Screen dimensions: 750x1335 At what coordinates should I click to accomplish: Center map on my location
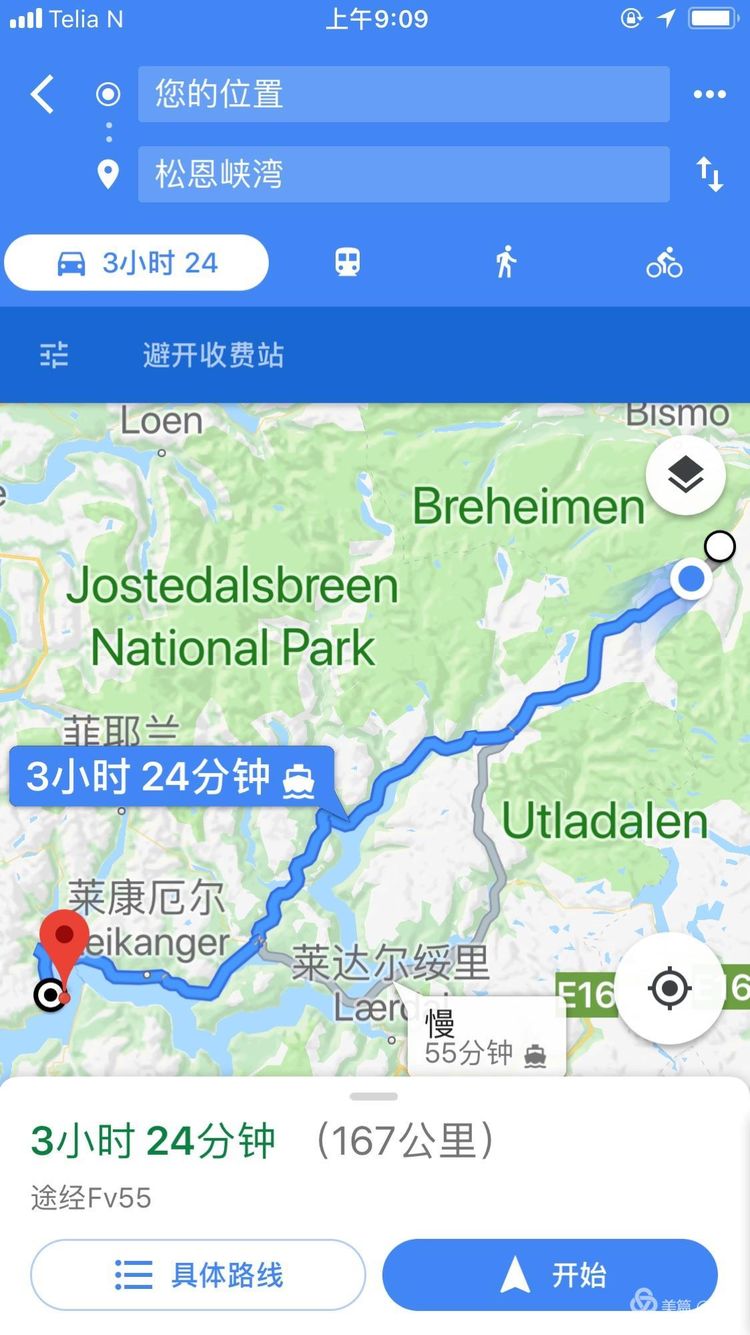[669, 989]
